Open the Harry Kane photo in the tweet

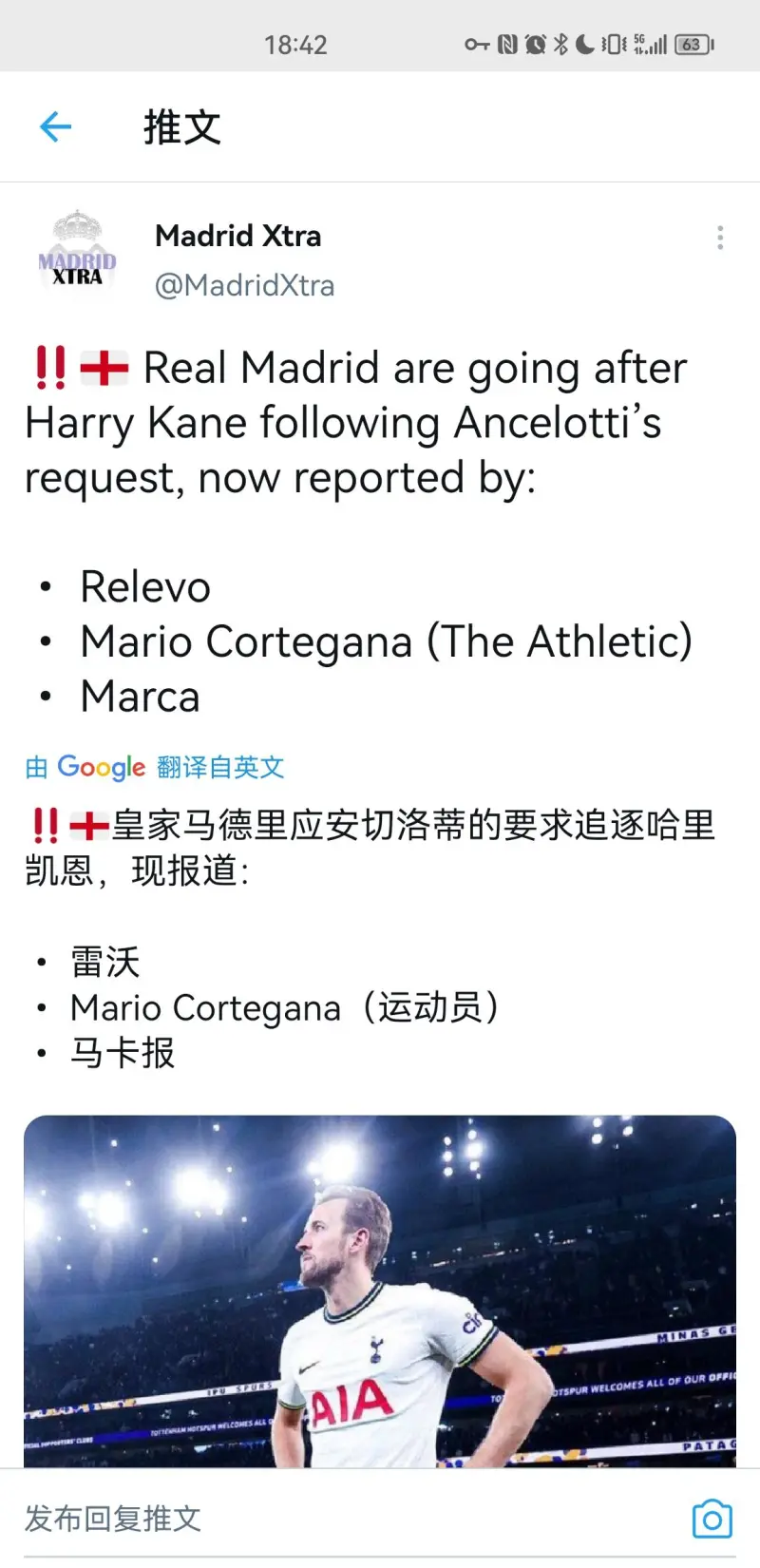click(380, 1291)
